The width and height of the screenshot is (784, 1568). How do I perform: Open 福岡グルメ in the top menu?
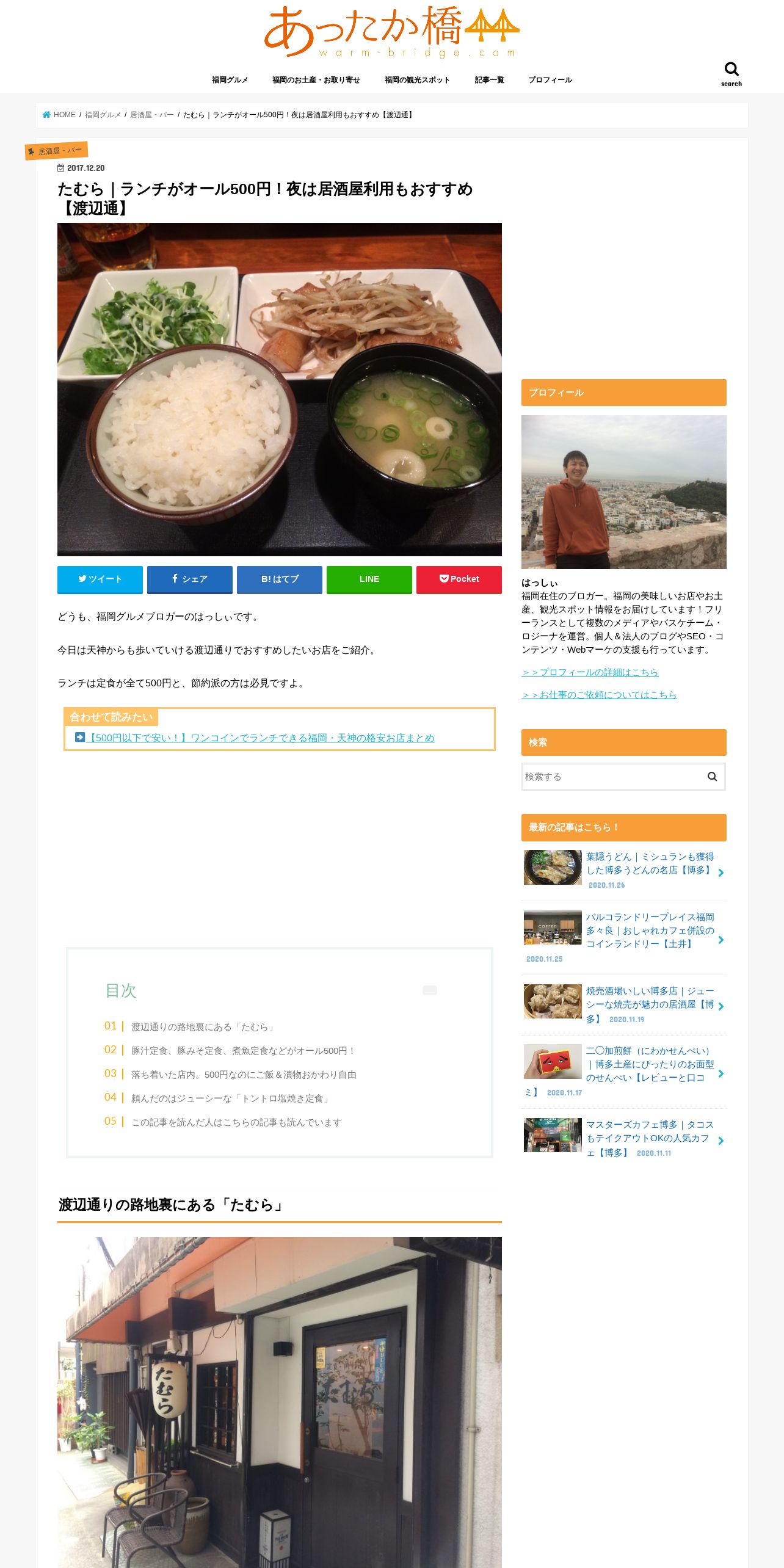click(x=230, y=80)
